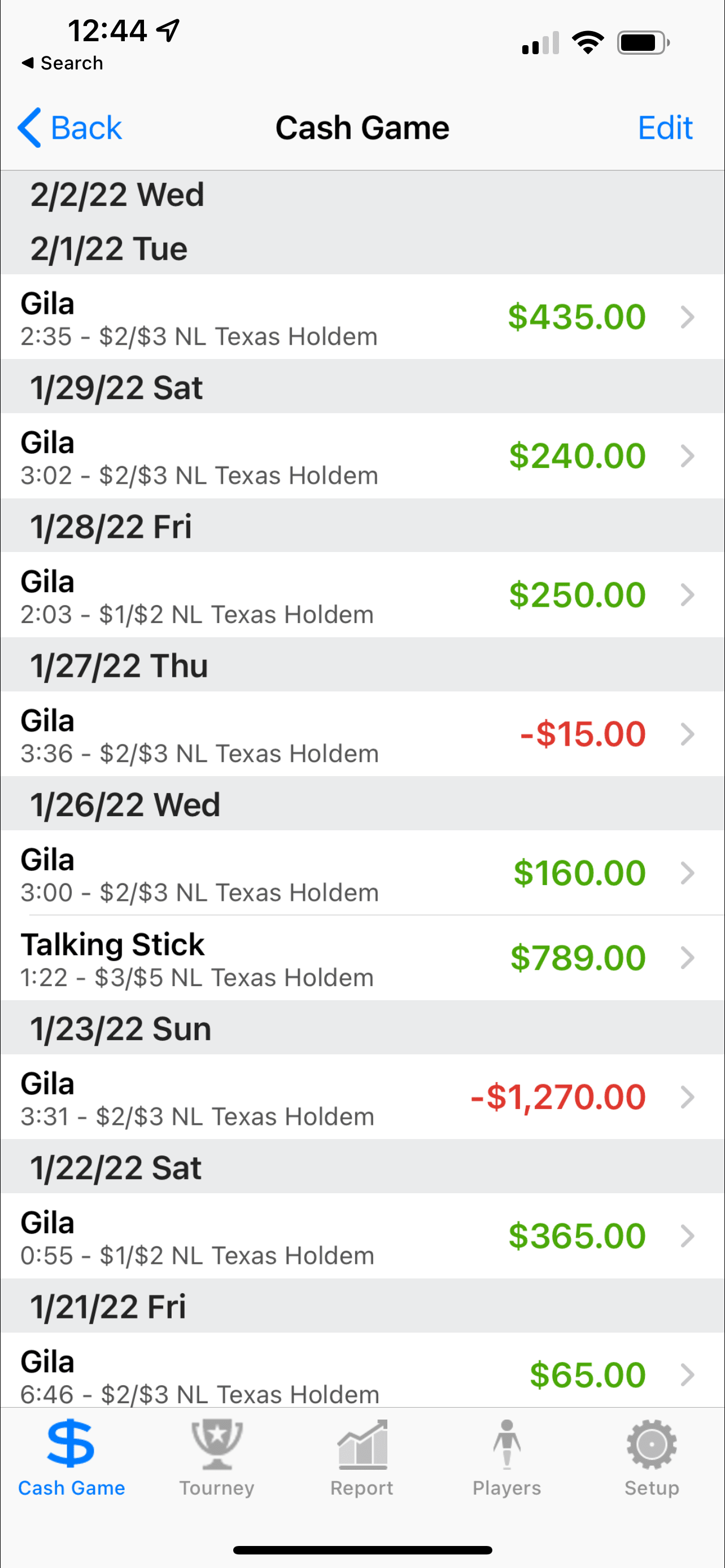725x1568 pixels.
Task: Open the Gila session with $65.00 profit
Action: coord(362,1374)
